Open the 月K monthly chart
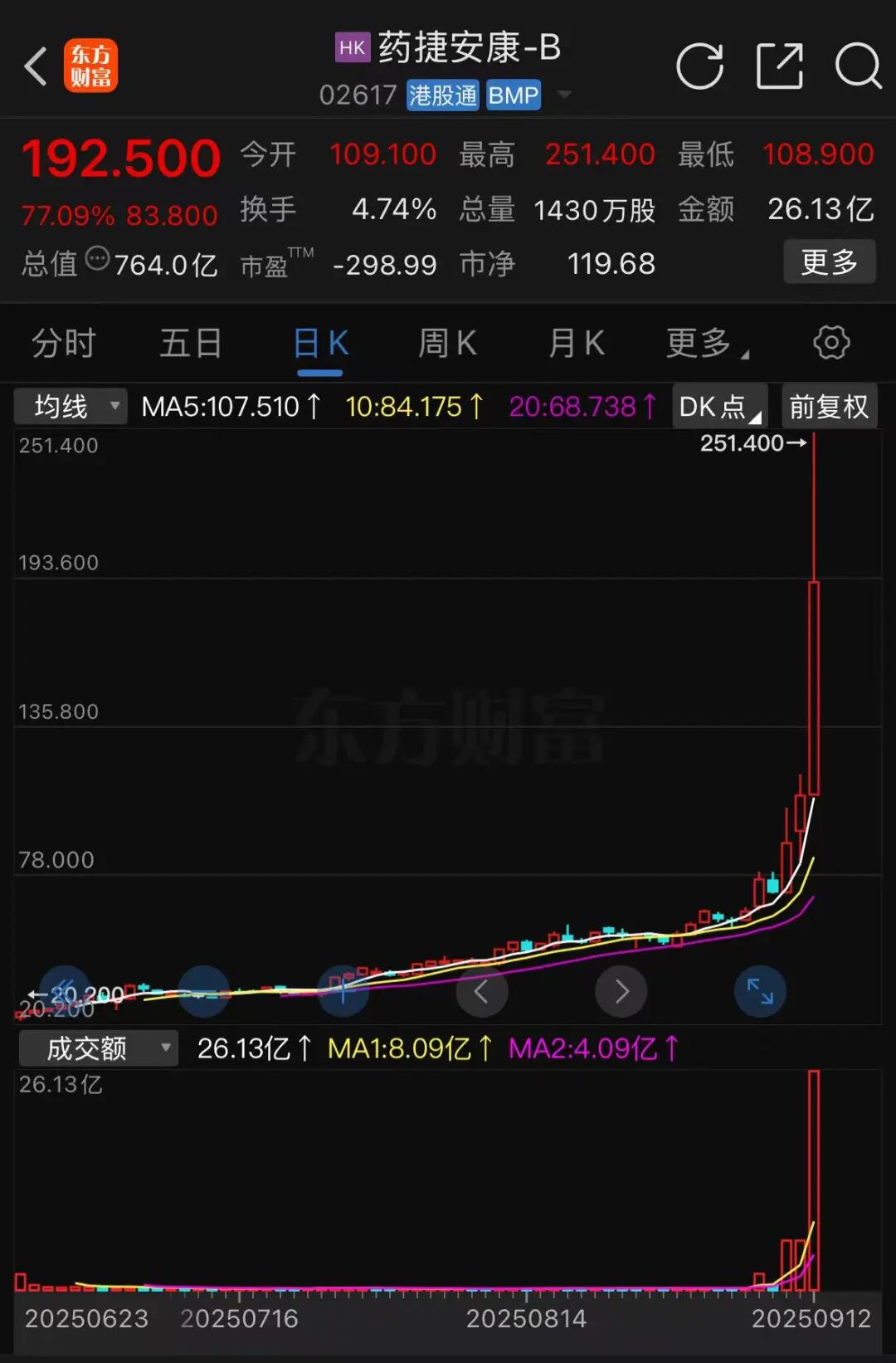 574,343
